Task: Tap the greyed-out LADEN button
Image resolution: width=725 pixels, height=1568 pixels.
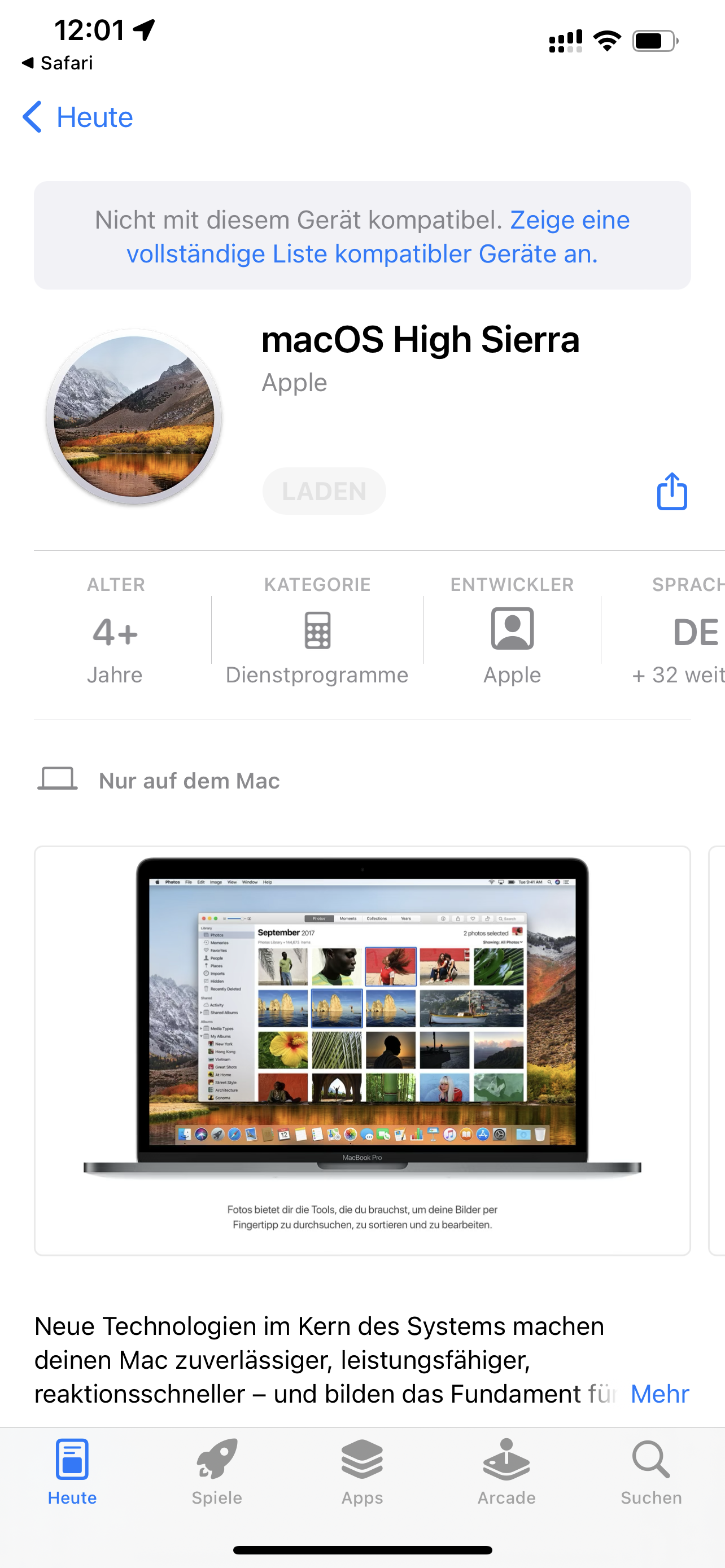Action: pos(324,490)
